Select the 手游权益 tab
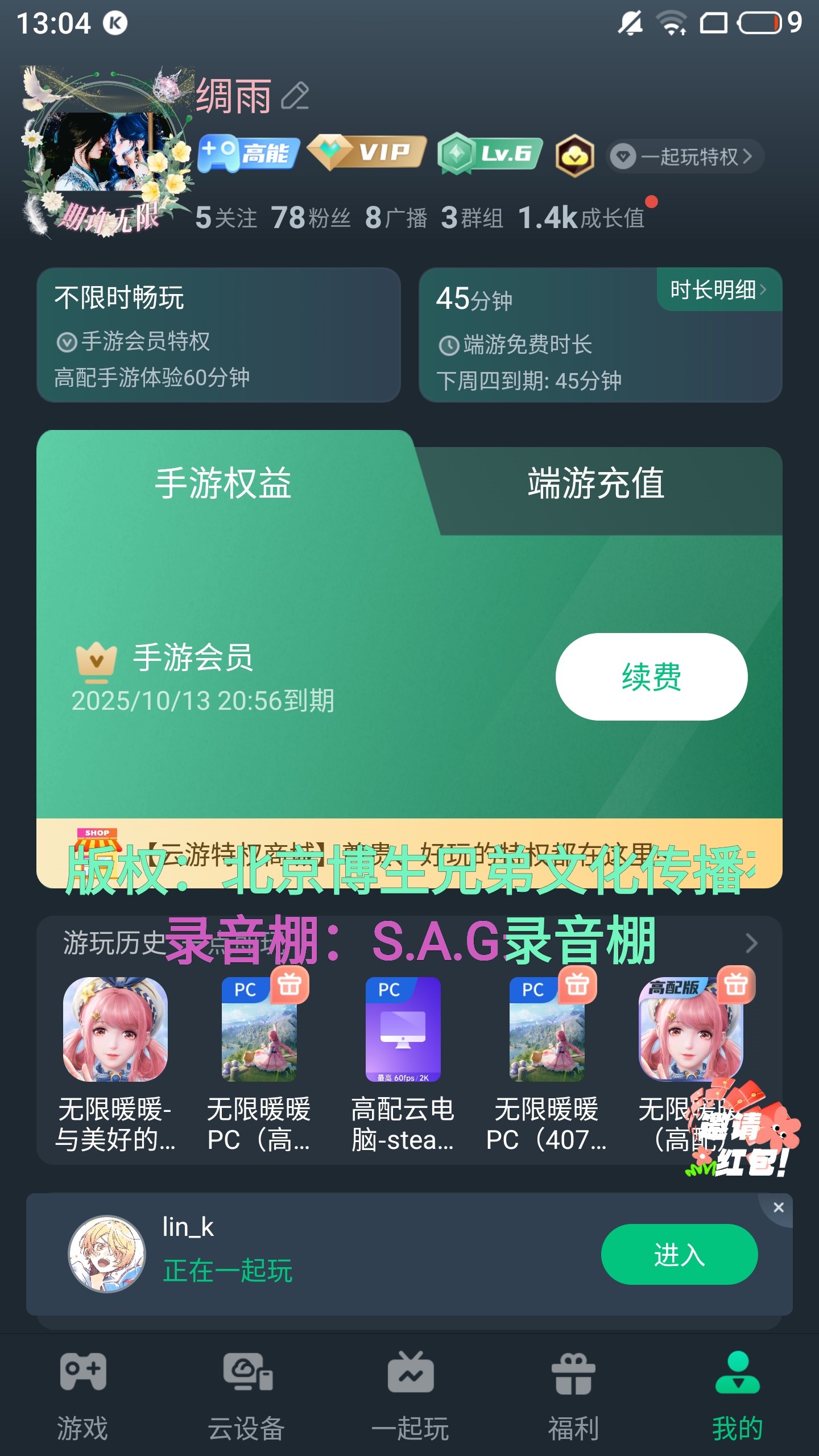Screen dimensions: 819x1456 [224, 483]
